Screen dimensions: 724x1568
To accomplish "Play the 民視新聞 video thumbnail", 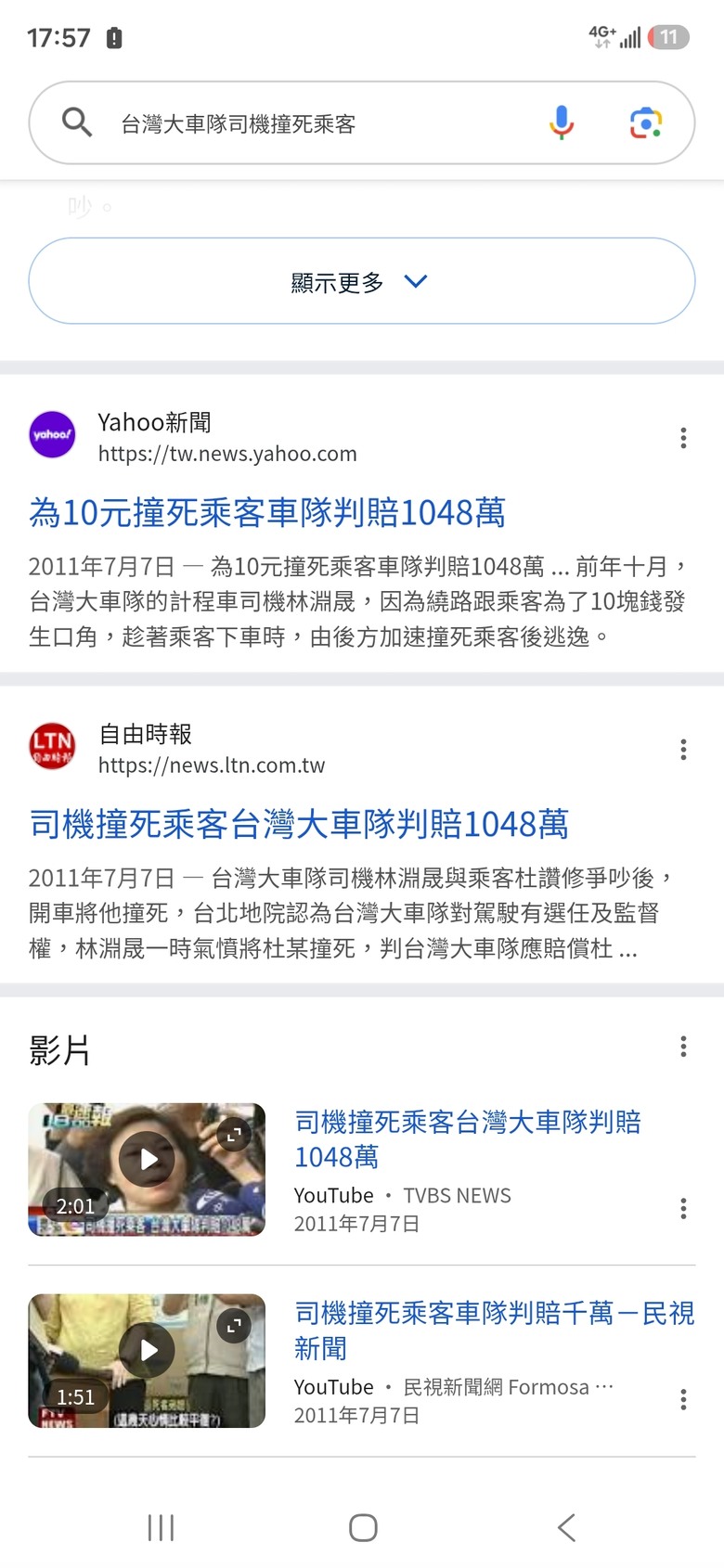I will coord(147,1360).
